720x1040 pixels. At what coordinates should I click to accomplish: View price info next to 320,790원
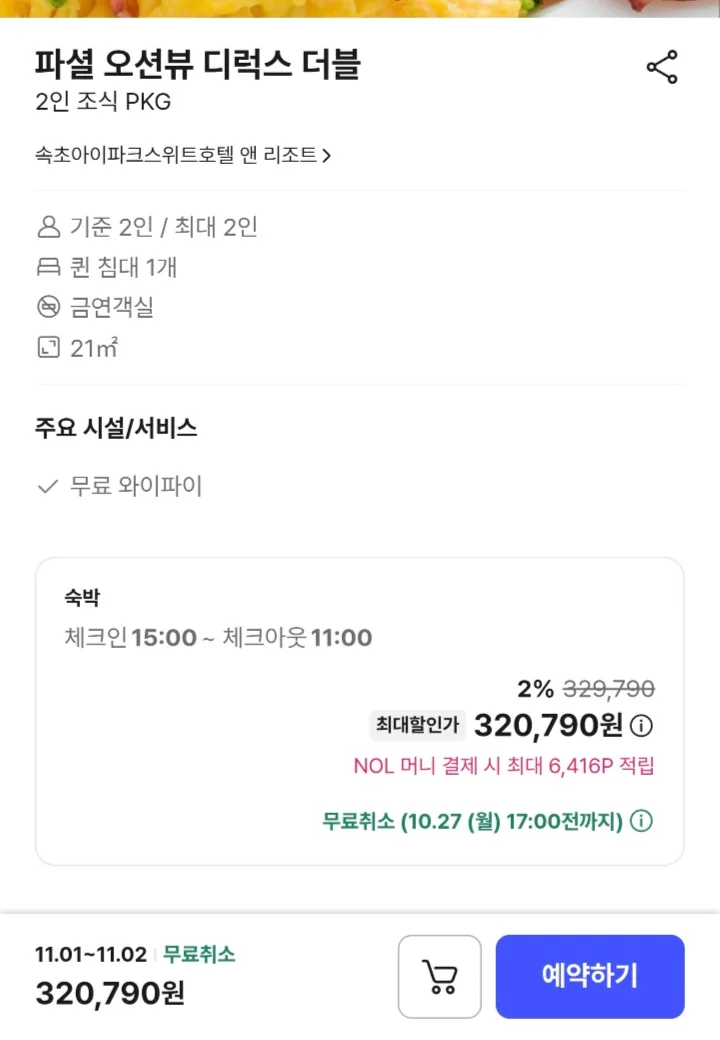(x=642, y=725)
